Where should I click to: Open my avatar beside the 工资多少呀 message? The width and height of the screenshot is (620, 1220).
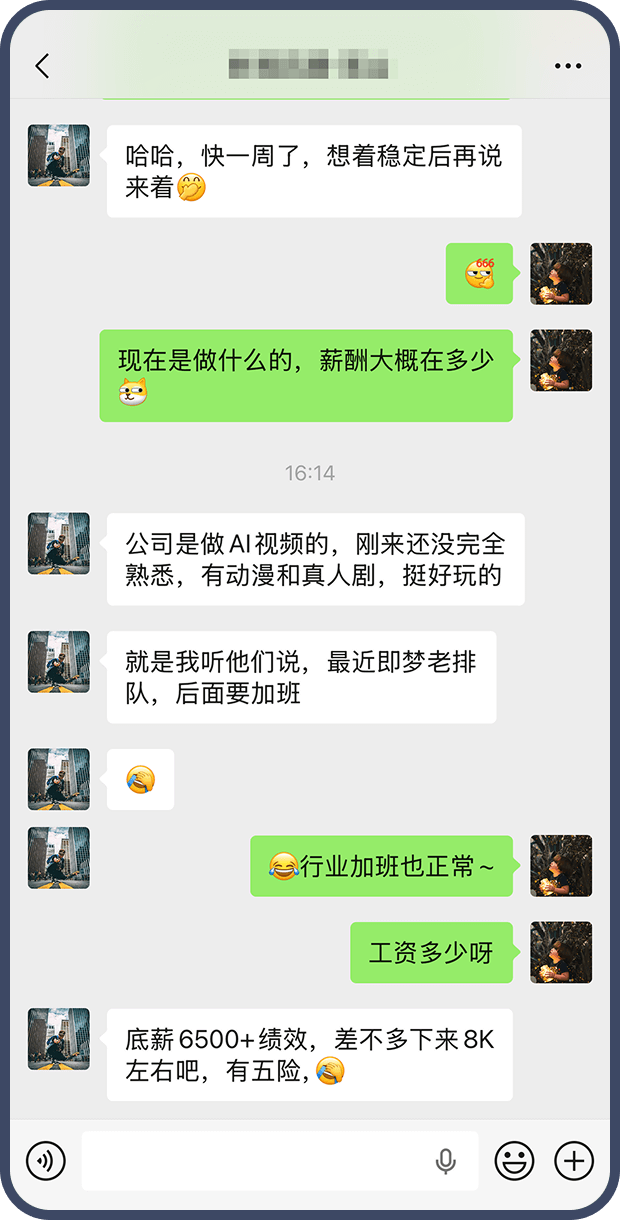coord(561,952)
